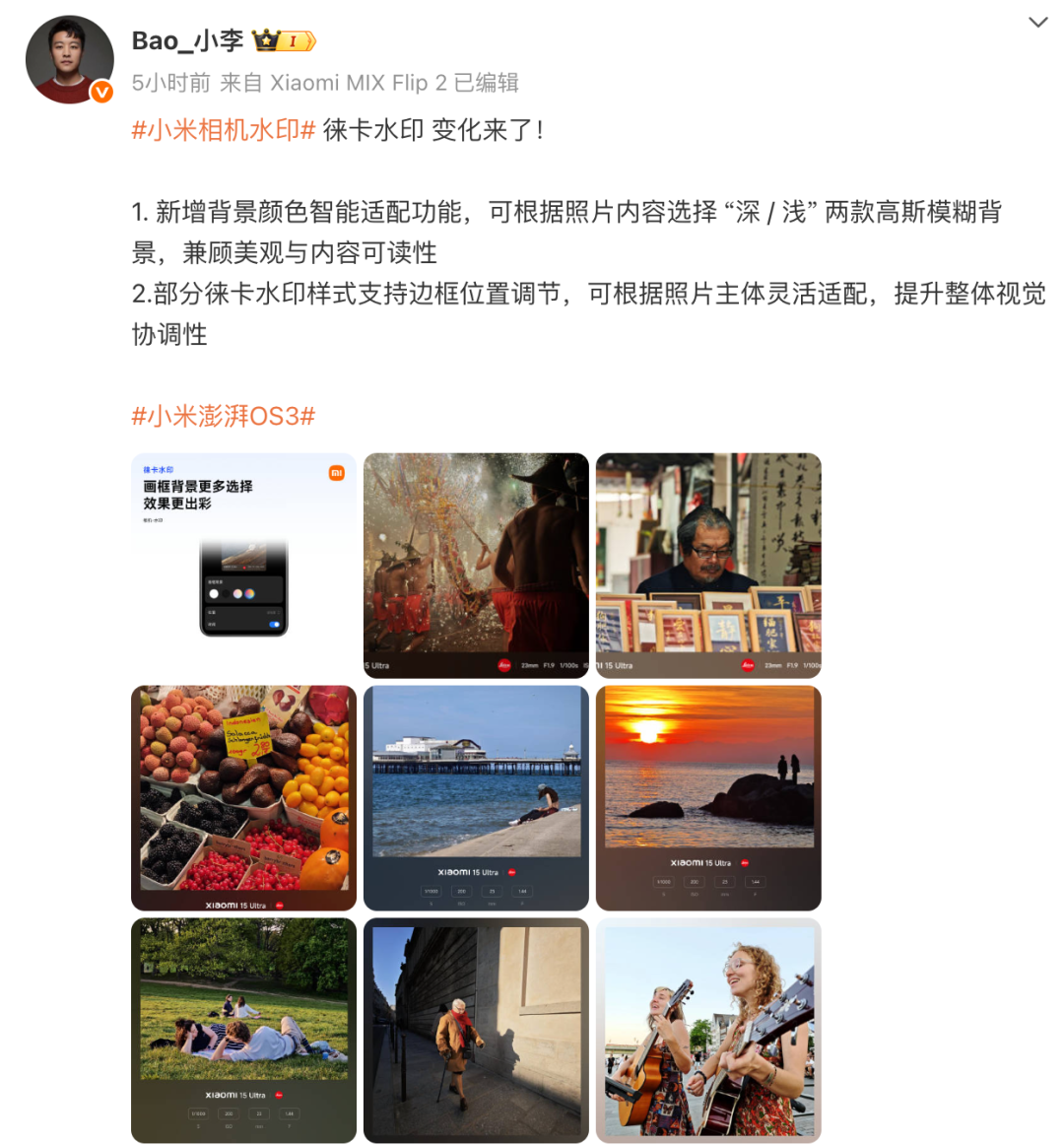
Task: Open the people lying on grass photo
Action: 243,1031
